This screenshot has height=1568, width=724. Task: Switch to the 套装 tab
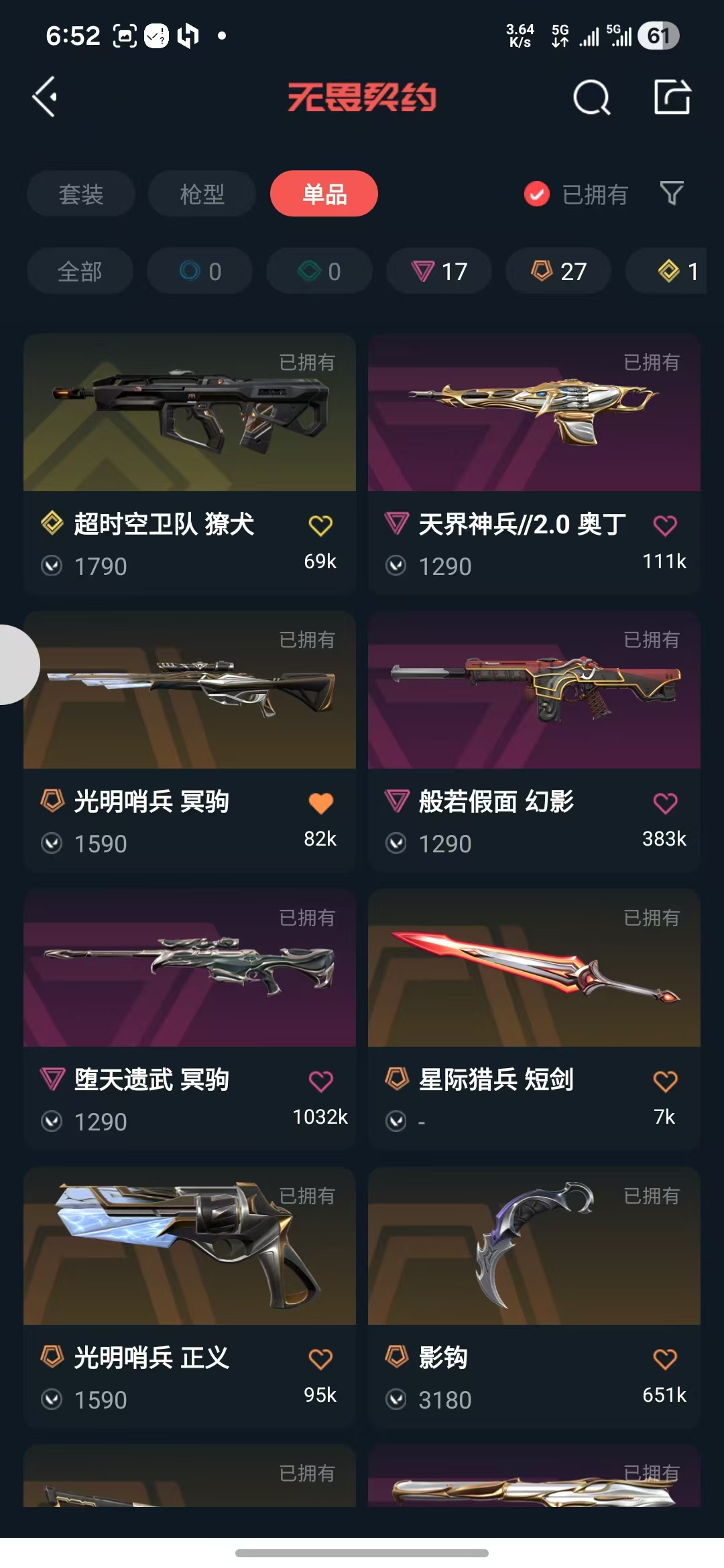click(x=80, y=194)
